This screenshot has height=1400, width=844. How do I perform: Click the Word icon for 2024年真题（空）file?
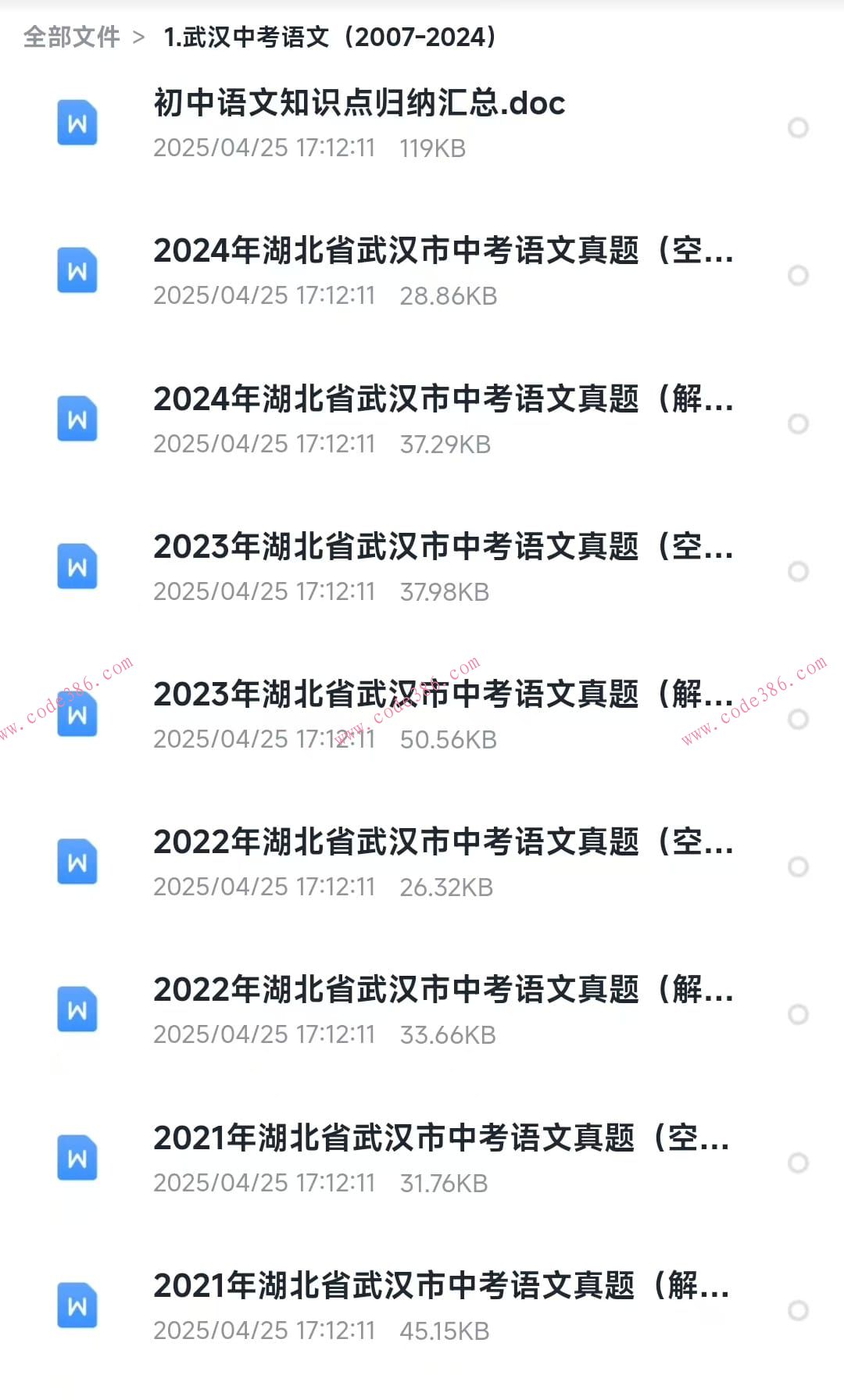76,271
